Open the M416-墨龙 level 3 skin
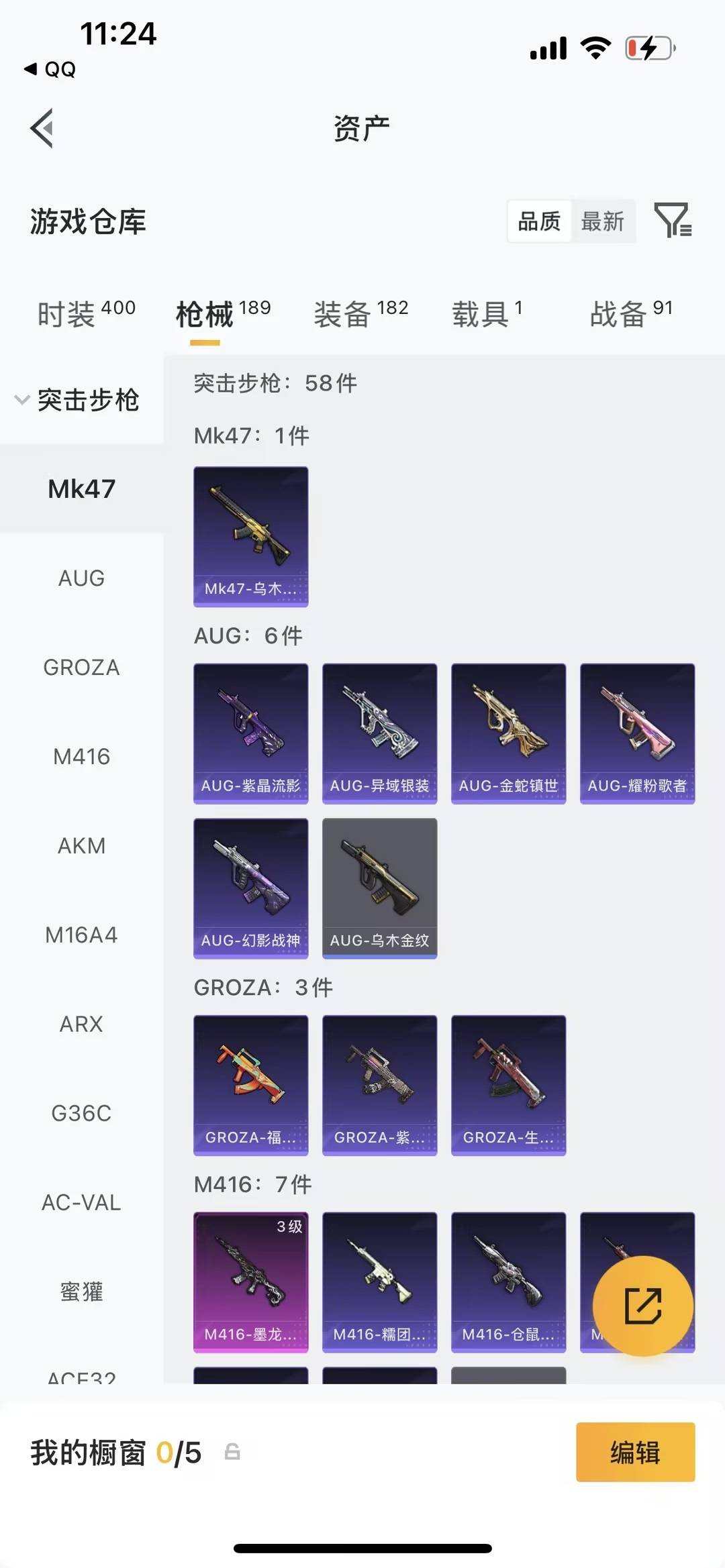 [x=251, y=1282]
